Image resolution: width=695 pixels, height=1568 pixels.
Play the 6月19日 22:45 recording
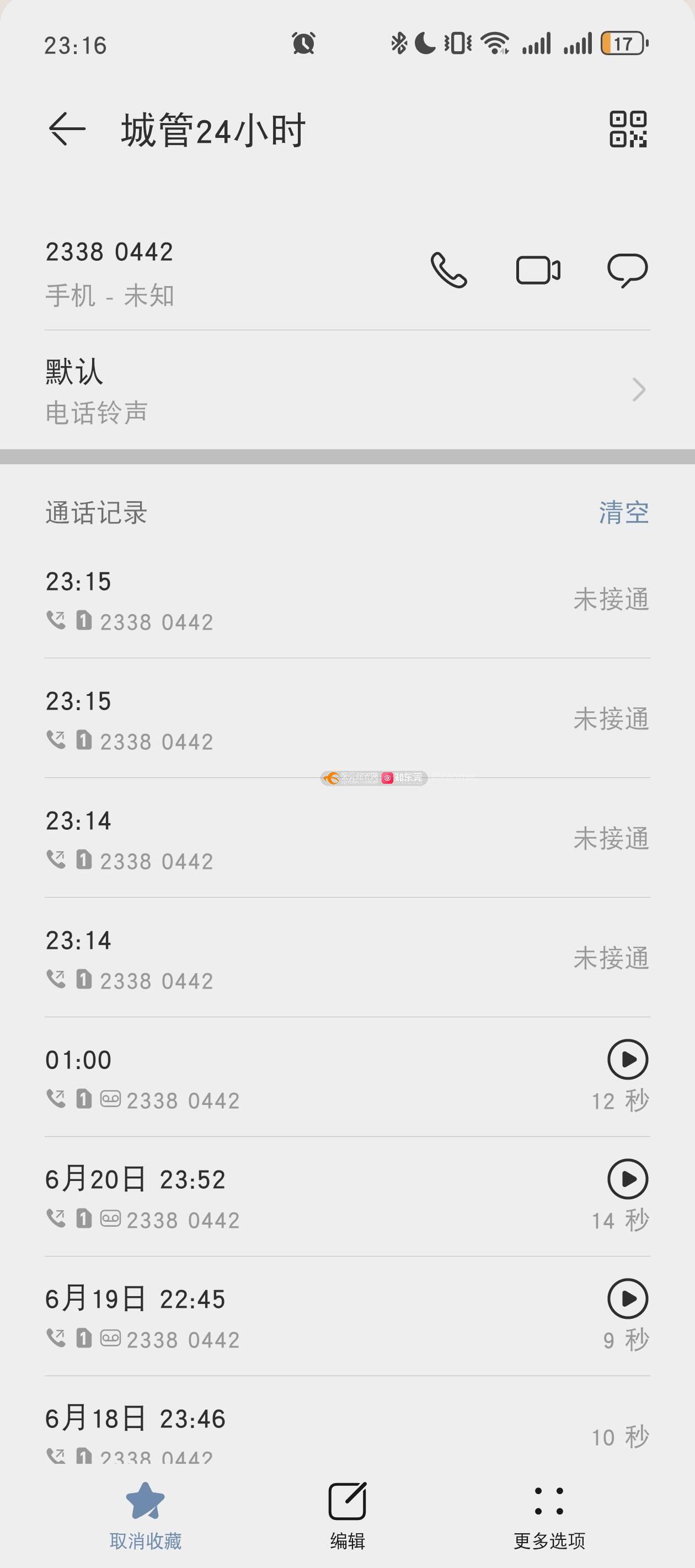click(627, 1298)
